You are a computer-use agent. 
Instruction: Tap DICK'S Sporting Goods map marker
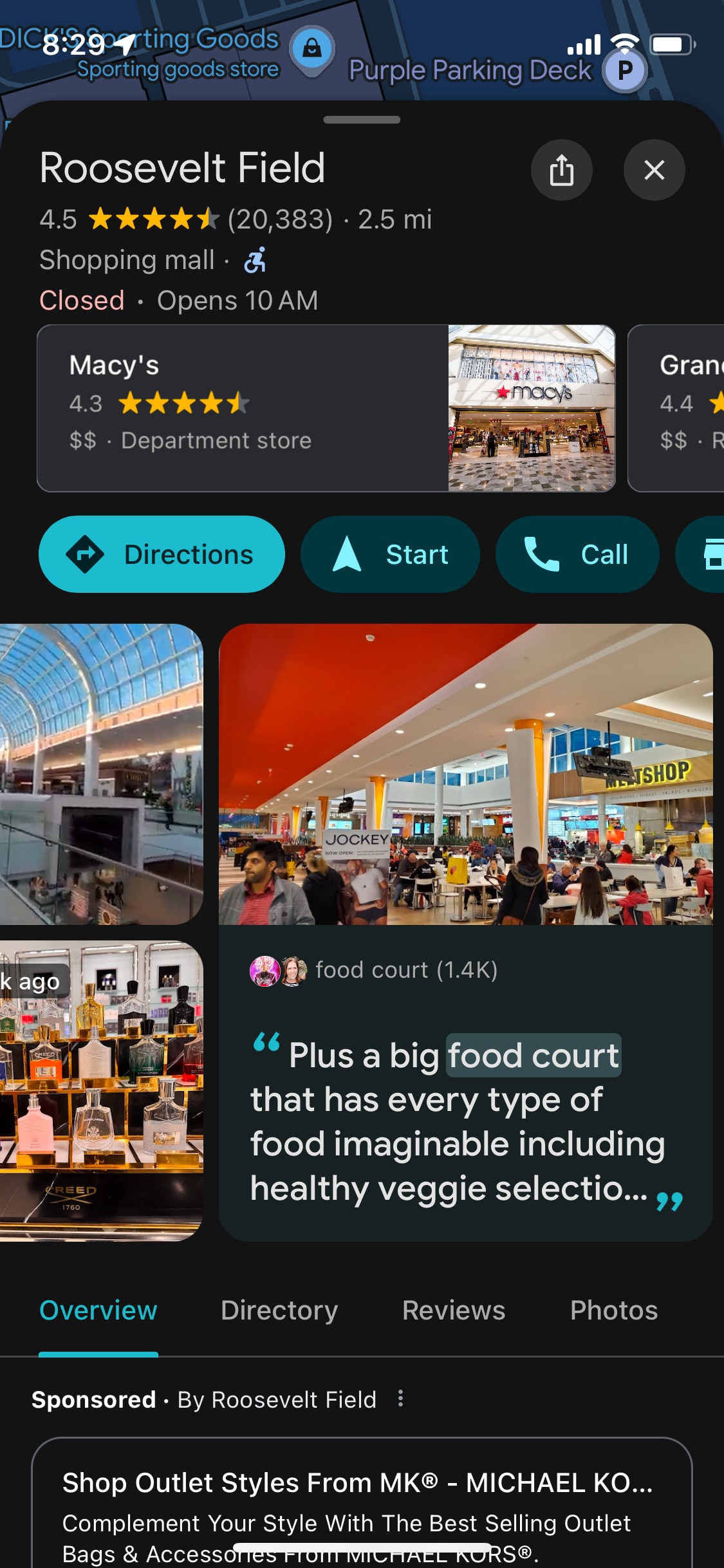(x=312, y=49)
